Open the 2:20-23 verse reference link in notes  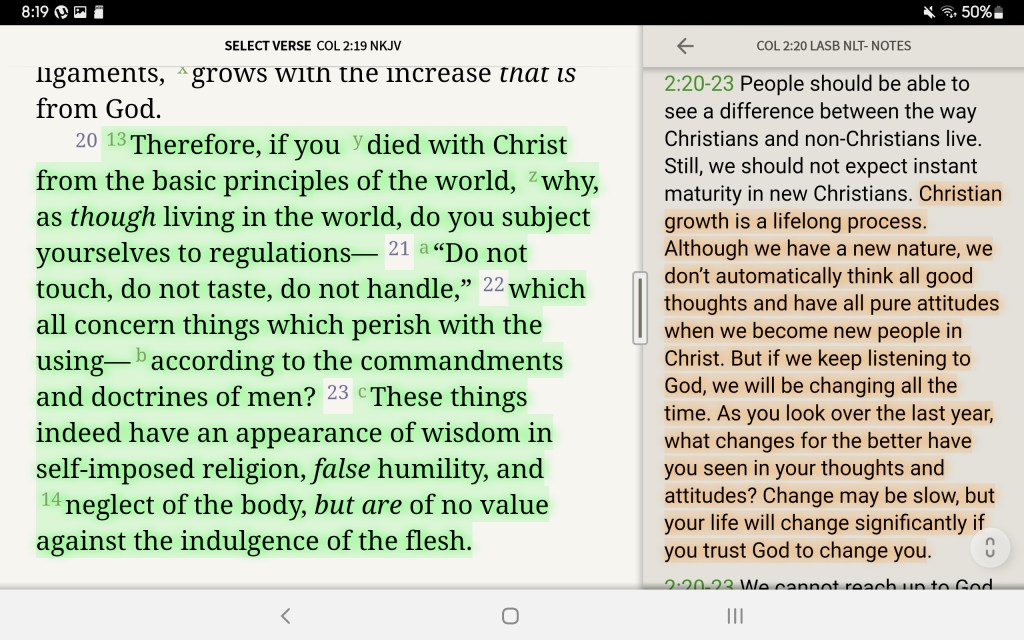[699, 84]
